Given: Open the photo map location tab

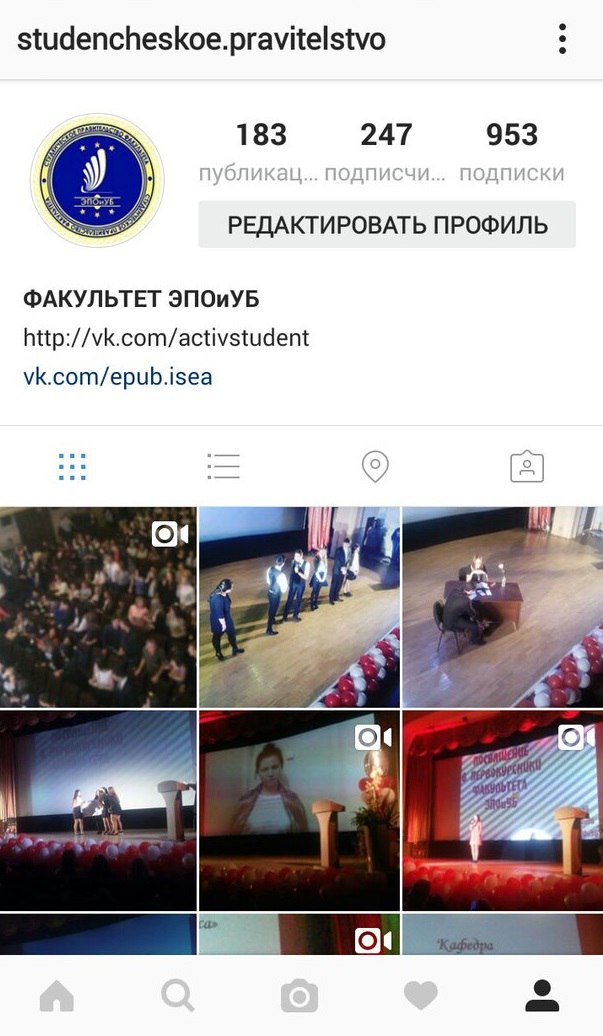Looking at the screenshot, I should [375, 466].
